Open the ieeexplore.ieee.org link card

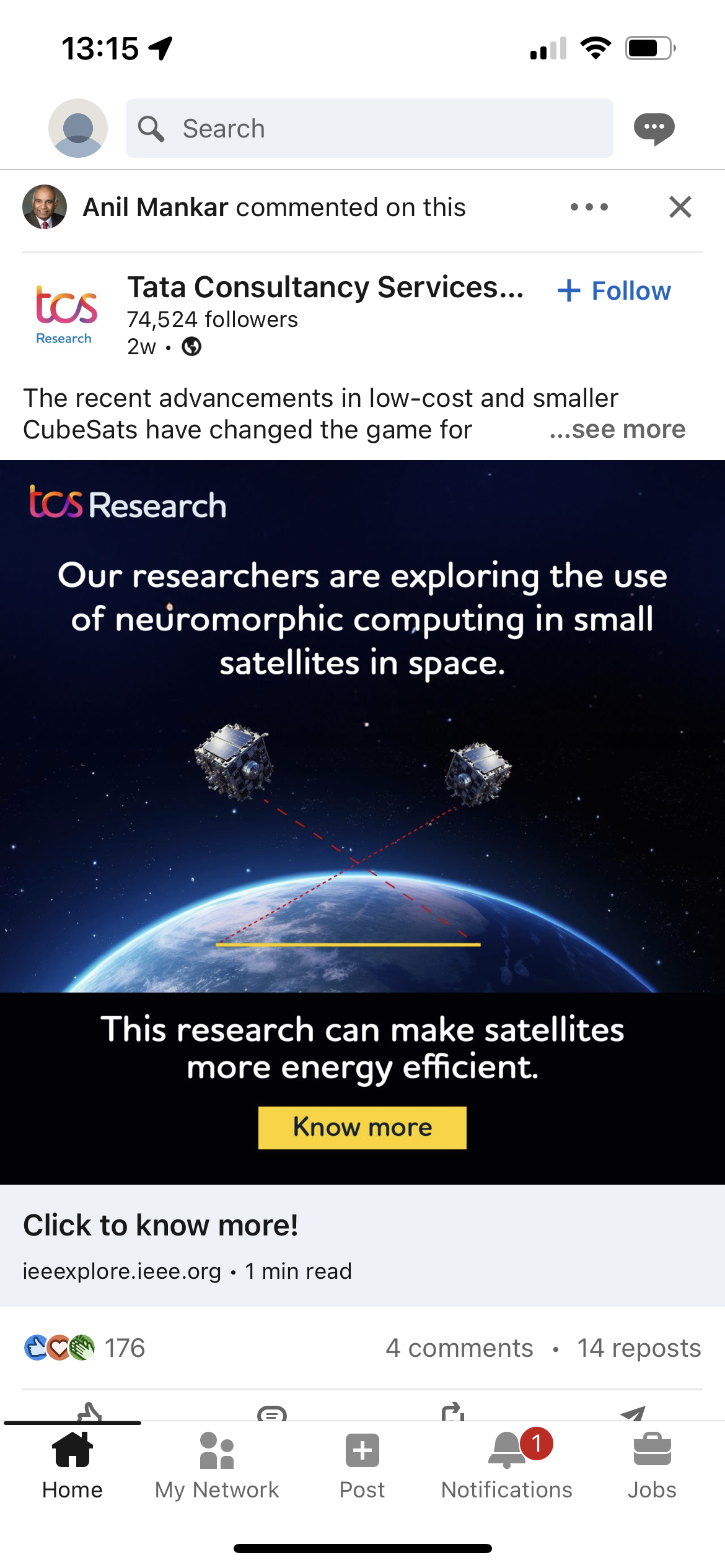pos(362,1245)
